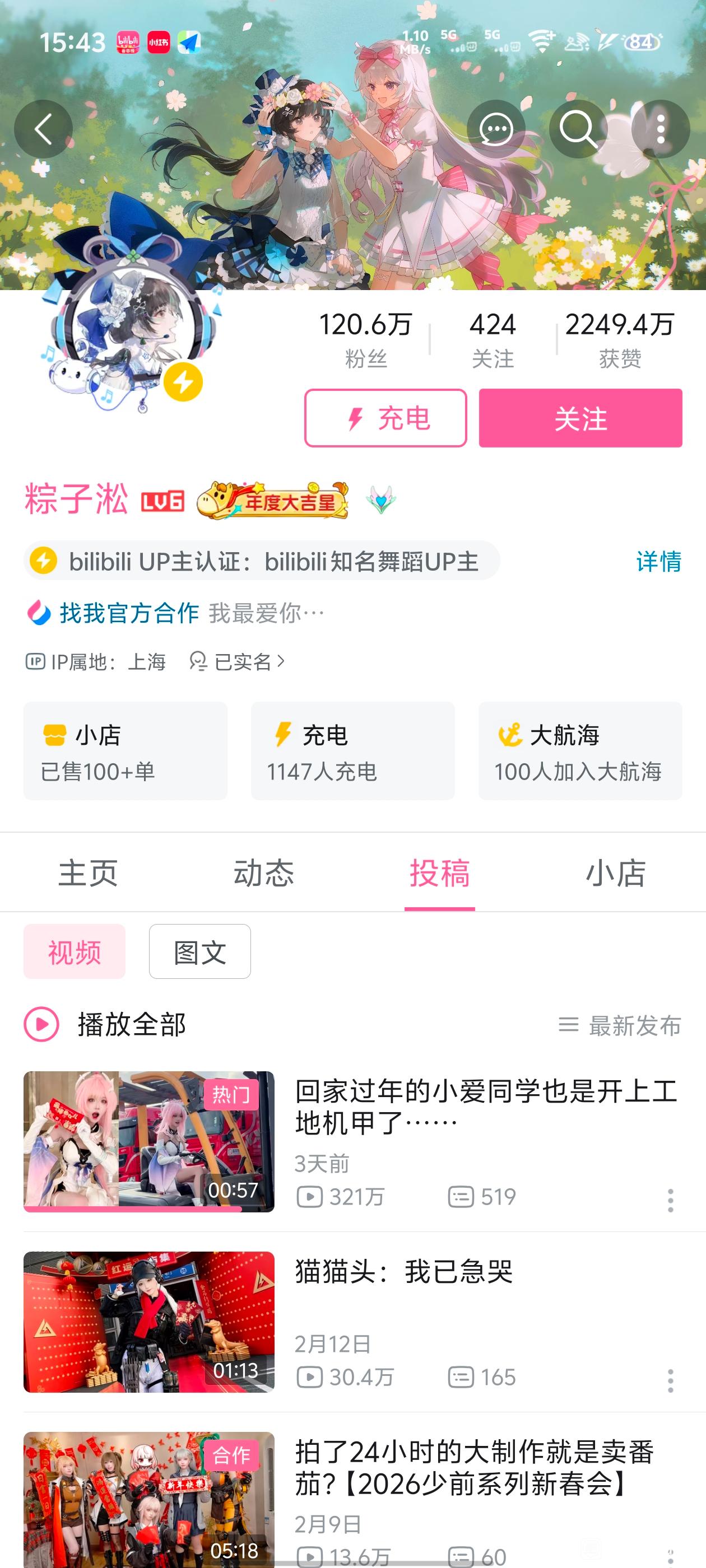Open private message chat icon
The height and width of the screenshot is (1568, 706).
point(495,129)
